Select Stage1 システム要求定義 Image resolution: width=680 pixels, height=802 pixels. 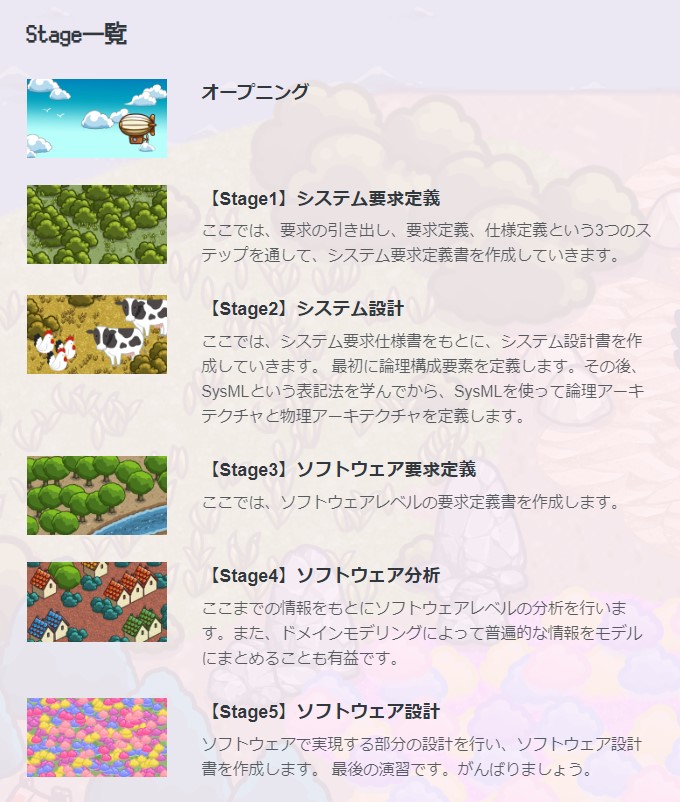tap(321, 198)
